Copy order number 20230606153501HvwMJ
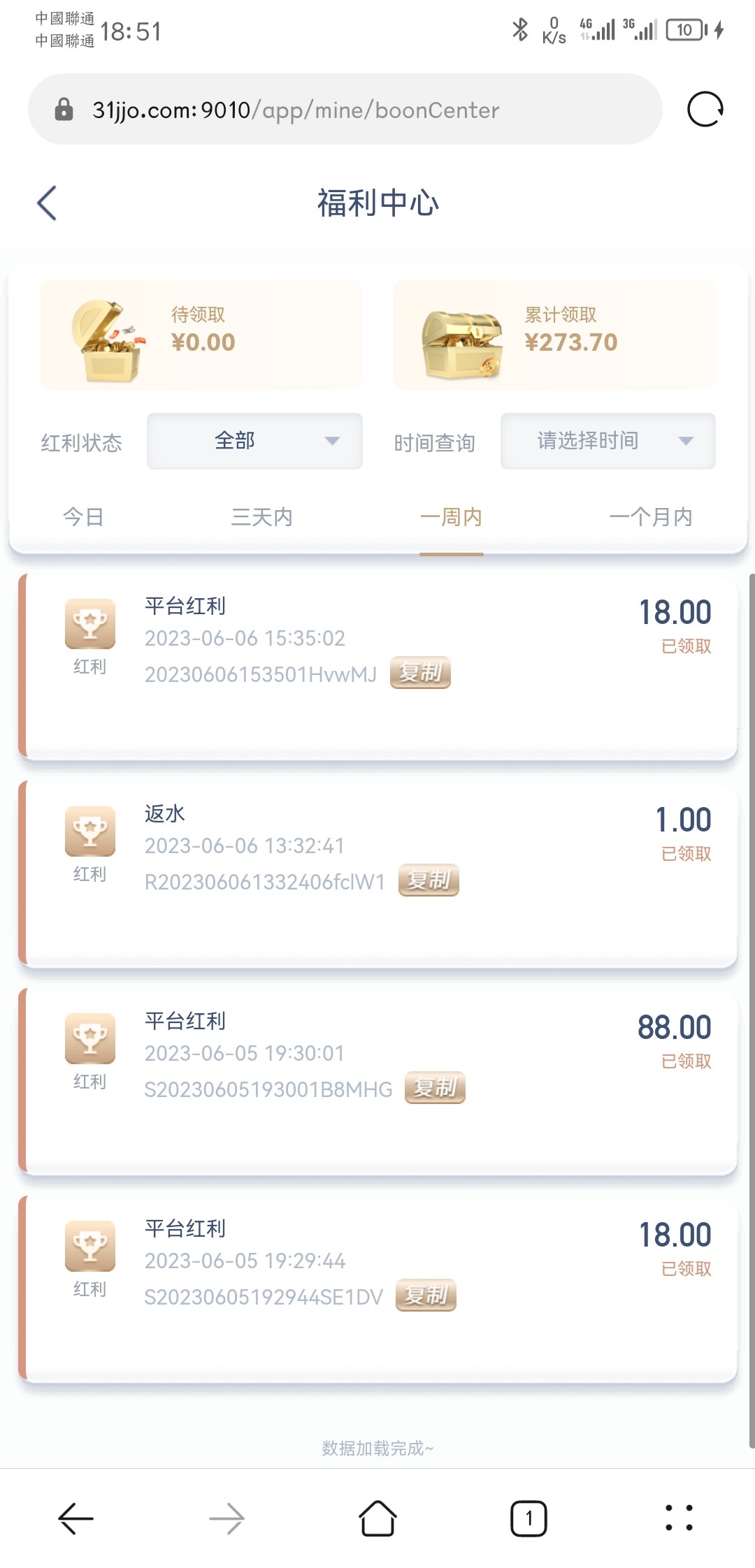755x1568 pixels. point(420,673)
